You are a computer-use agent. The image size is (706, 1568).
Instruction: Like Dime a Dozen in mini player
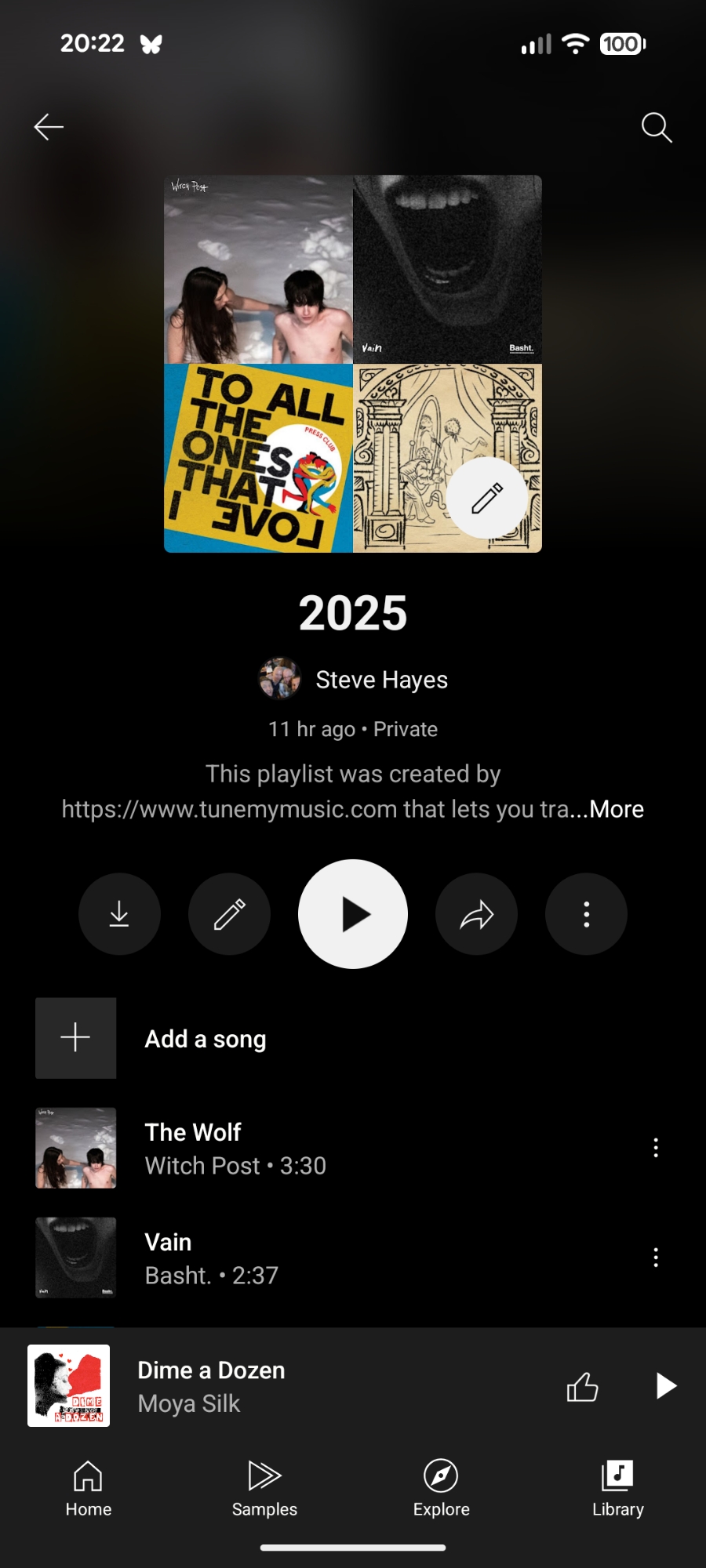(x=582, y=1386)
